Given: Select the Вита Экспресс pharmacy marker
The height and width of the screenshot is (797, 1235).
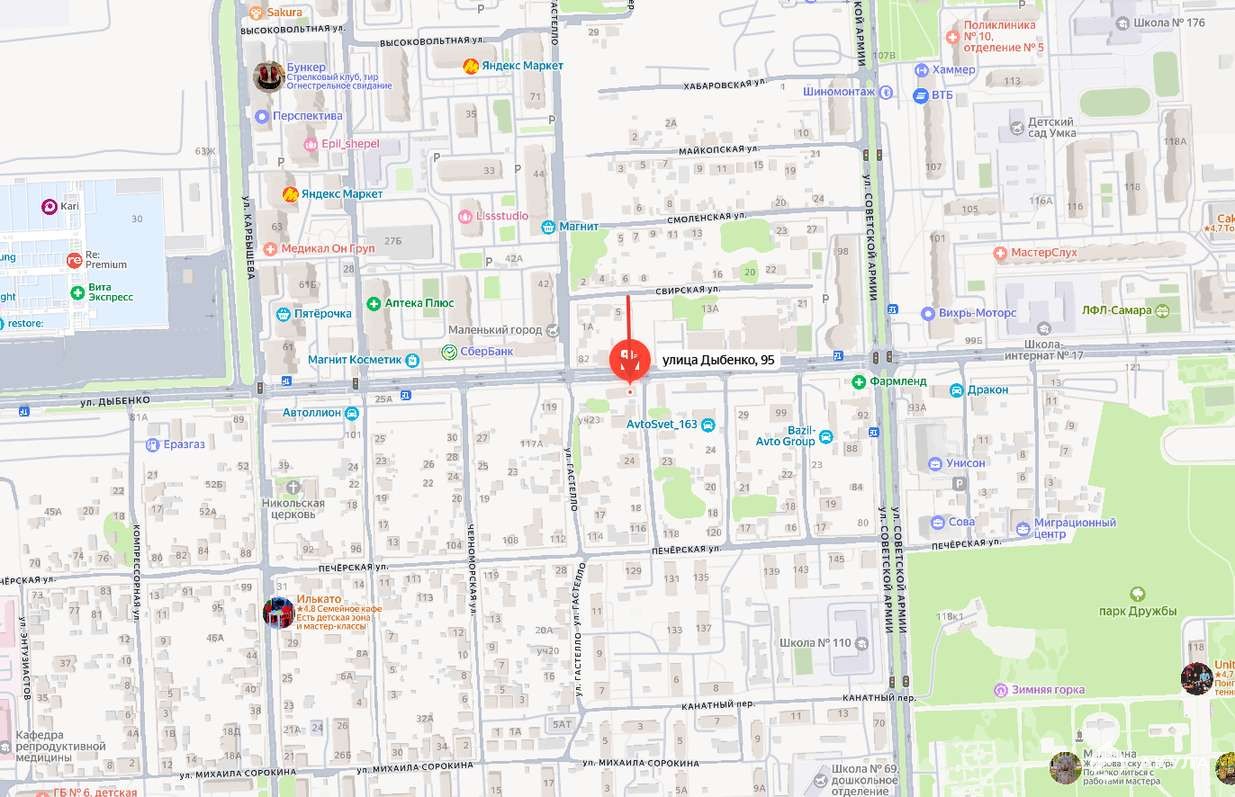Looking at the screenshot, I should 77,291.
